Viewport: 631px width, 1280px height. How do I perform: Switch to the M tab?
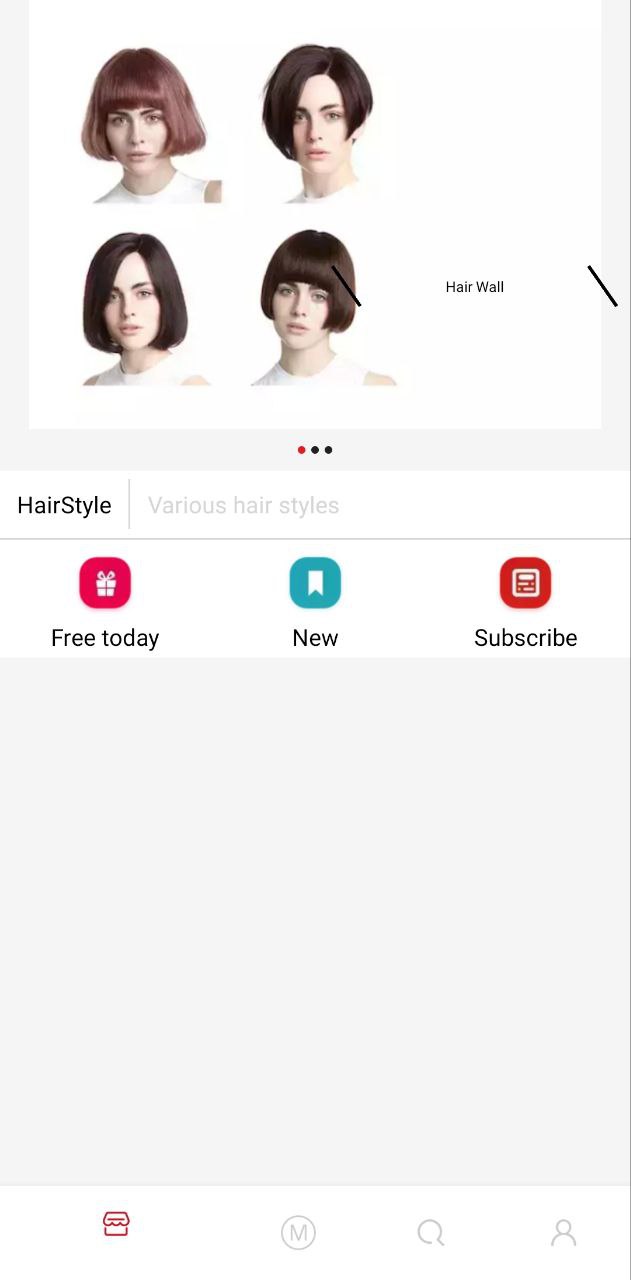tap(298, 1233)
